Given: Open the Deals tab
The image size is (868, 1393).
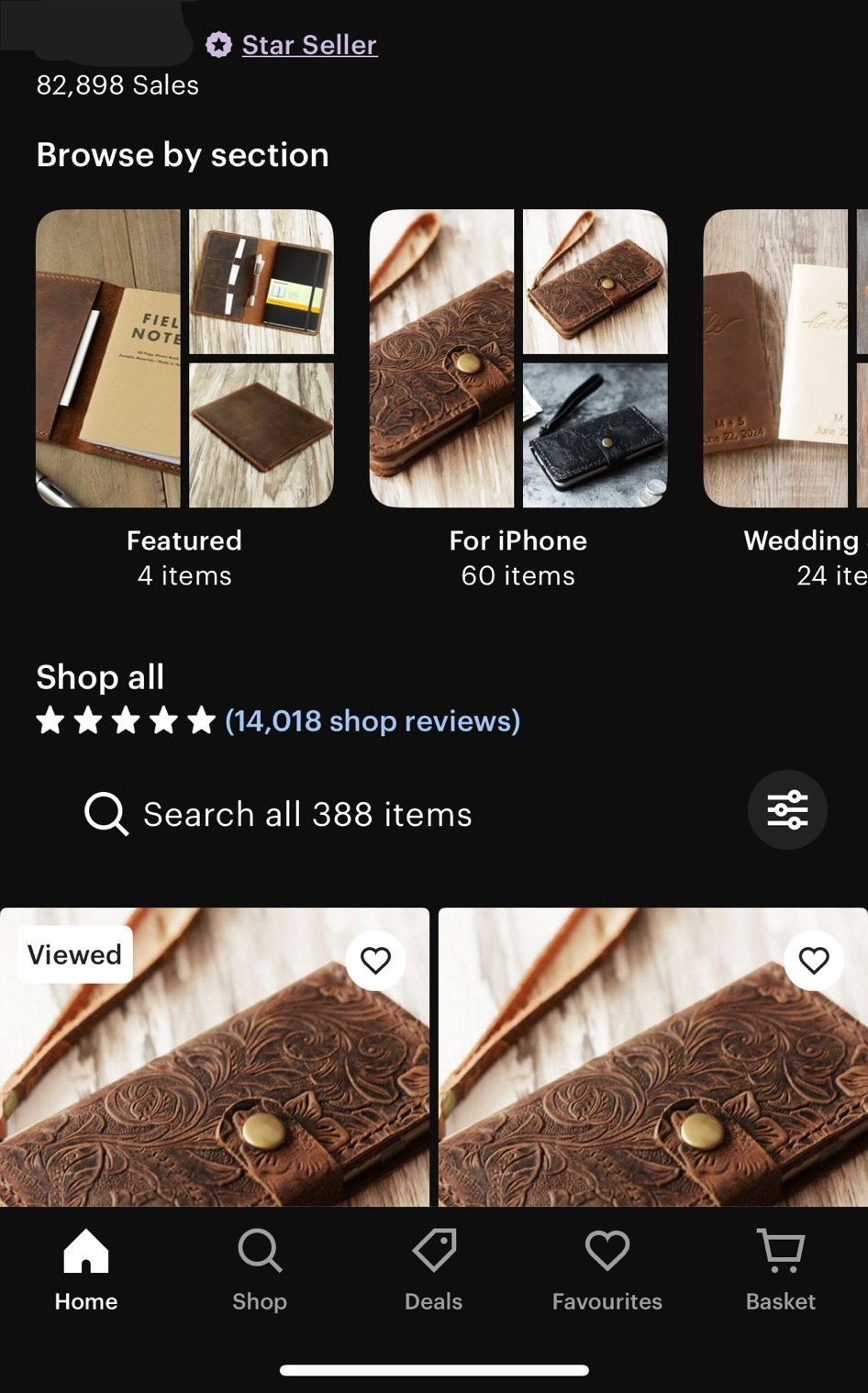Looking at the screenshot, I should [433, 1270].
